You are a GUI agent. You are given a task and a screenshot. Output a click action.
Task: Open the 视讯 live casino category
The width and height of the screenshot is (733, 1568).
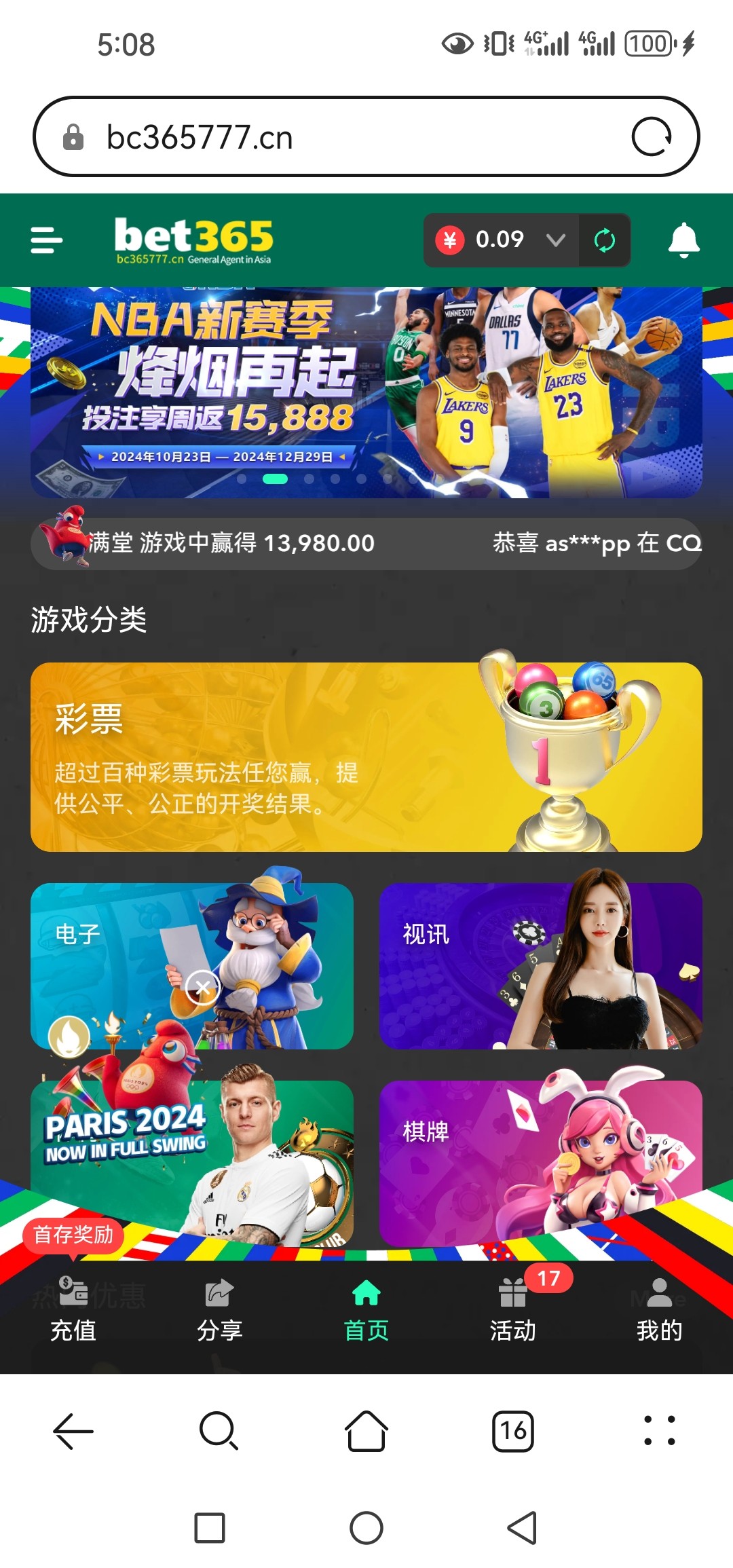click(x=540, y=965)
